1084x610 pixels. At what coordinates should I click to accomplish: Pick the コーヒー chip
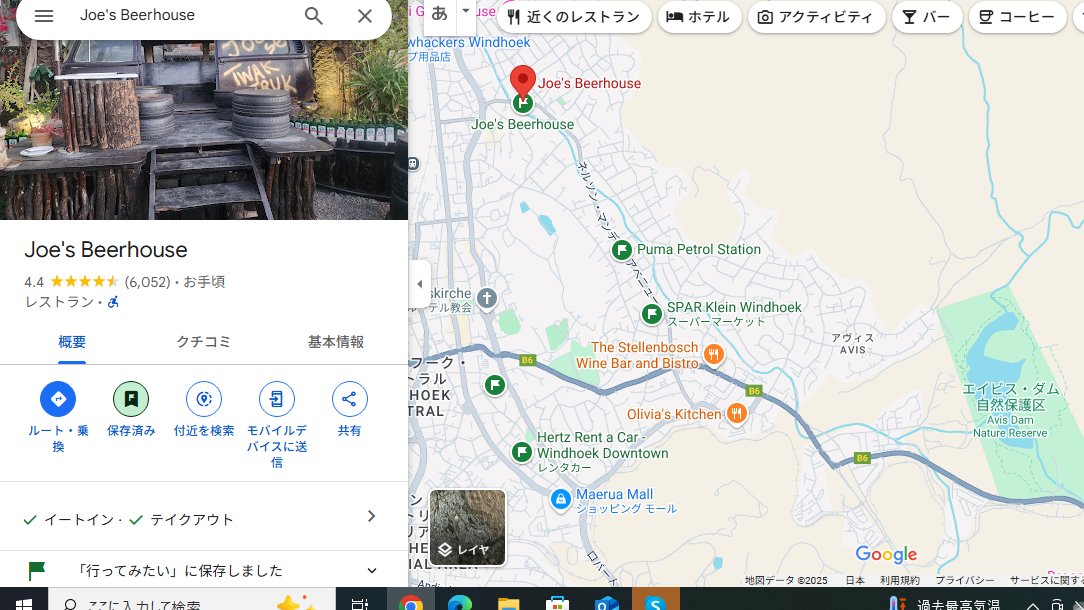1017,17
